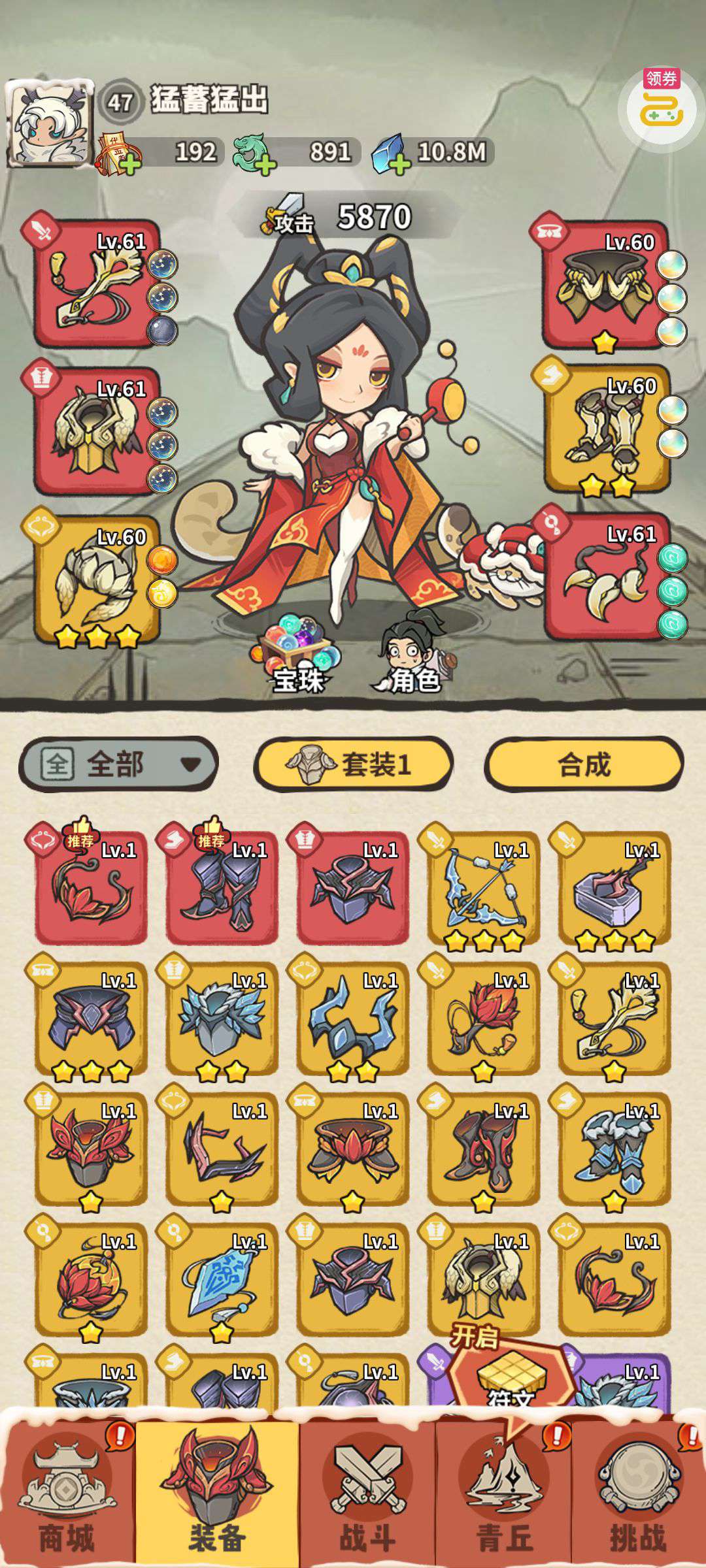Viewport: 706px width, 1568px height.
Task: Expand the 全部 filter dropdown
Action: [x=118, y=764]
